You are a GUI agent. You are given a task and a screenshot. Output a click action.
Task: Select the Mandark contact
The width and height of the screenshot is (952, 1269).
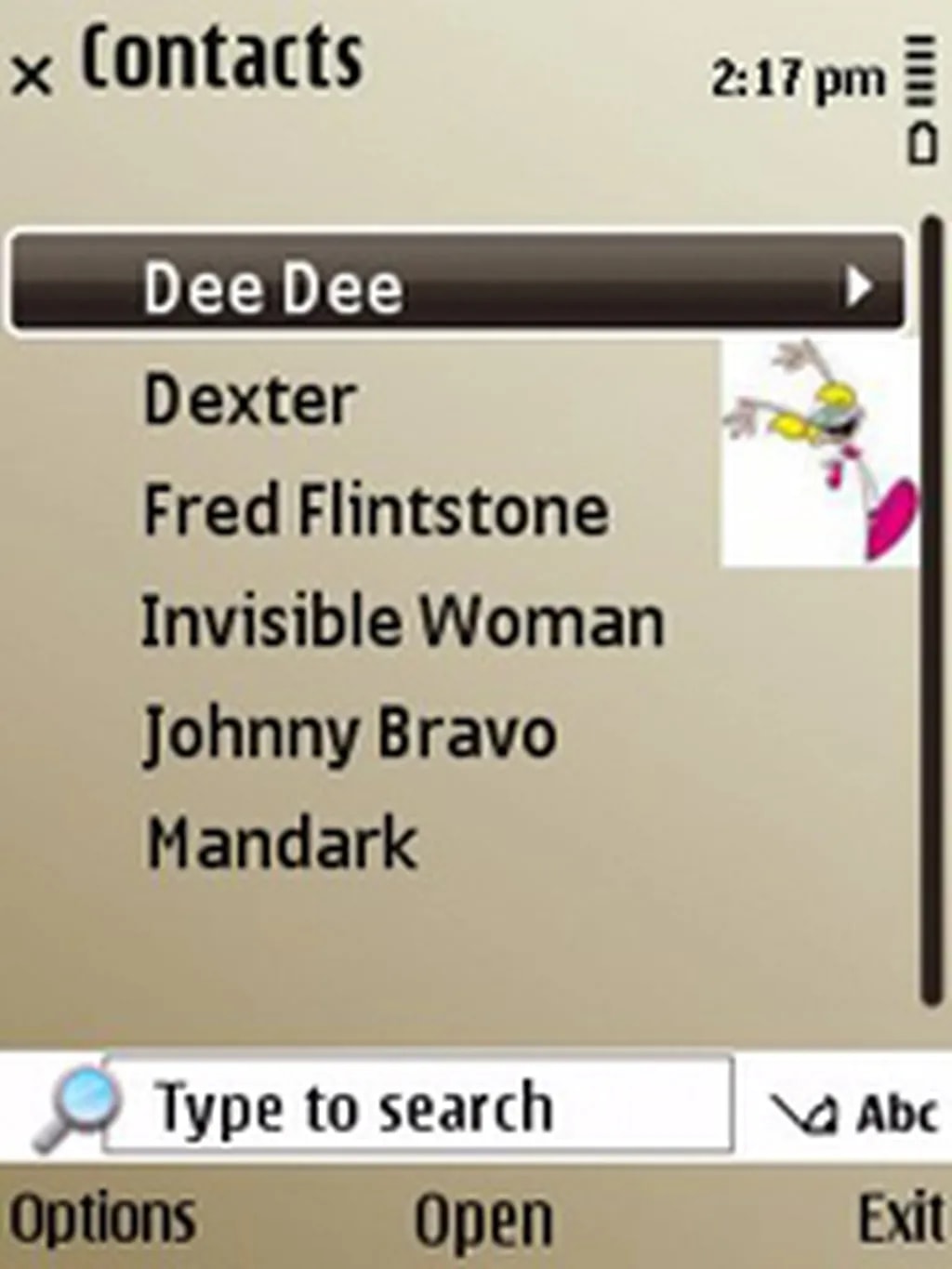point(283,843)
